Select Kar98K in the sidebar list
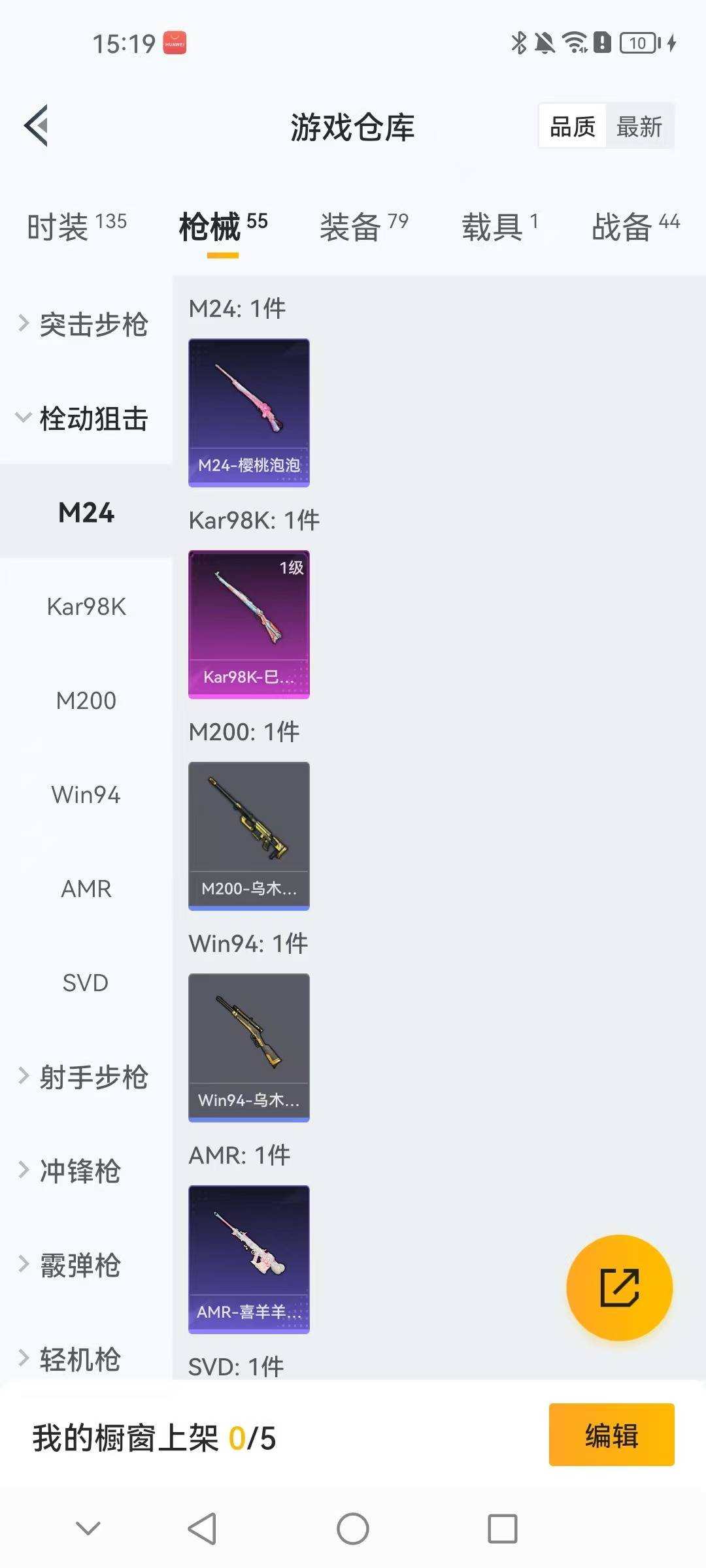The image size is (706, 1568). pos(86,606)
